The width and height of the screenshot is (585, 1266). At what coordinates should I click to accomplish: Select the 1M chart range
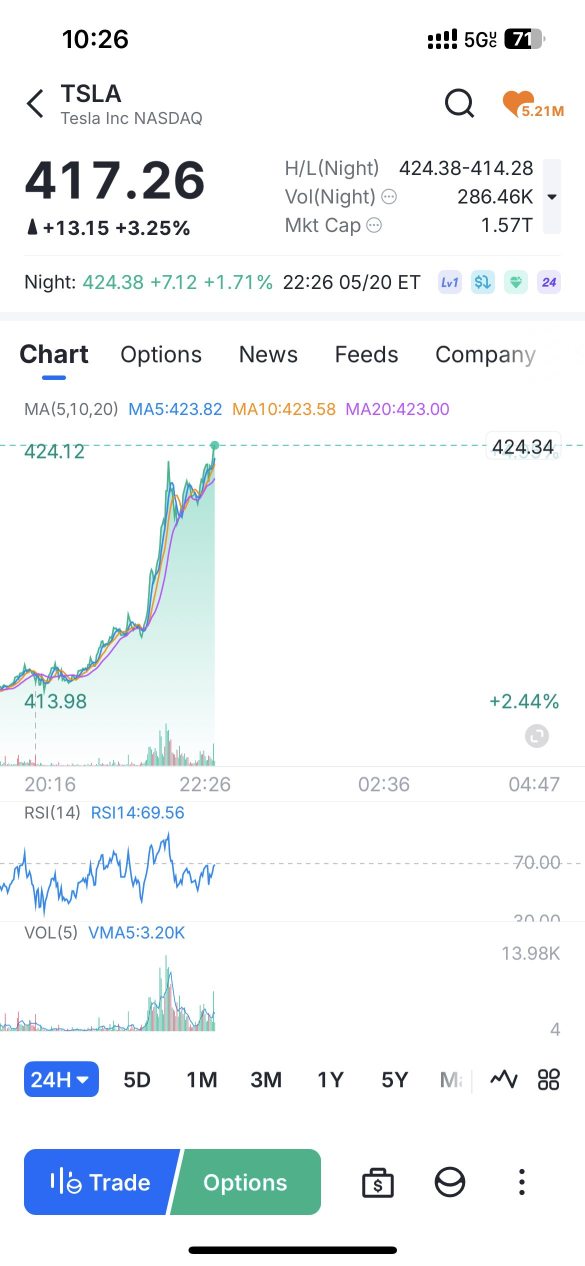click(202, 1080)
